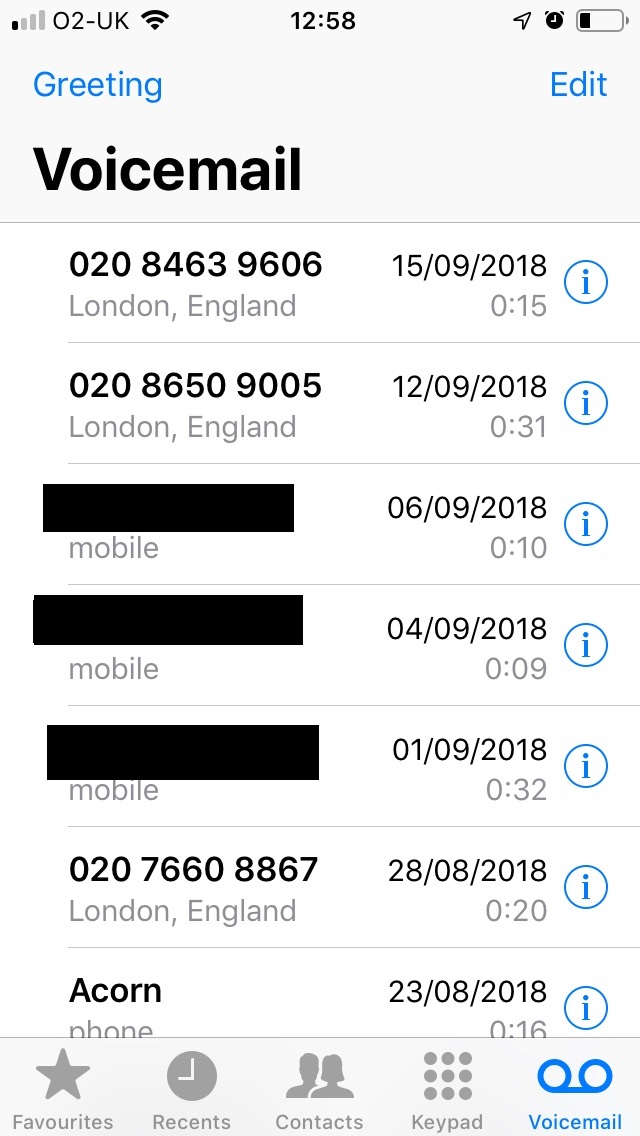Show info for 020 8650 9005 voicemail
Image resolution: width=640 pixels, height=1136 pixels.
coord(586,404)
